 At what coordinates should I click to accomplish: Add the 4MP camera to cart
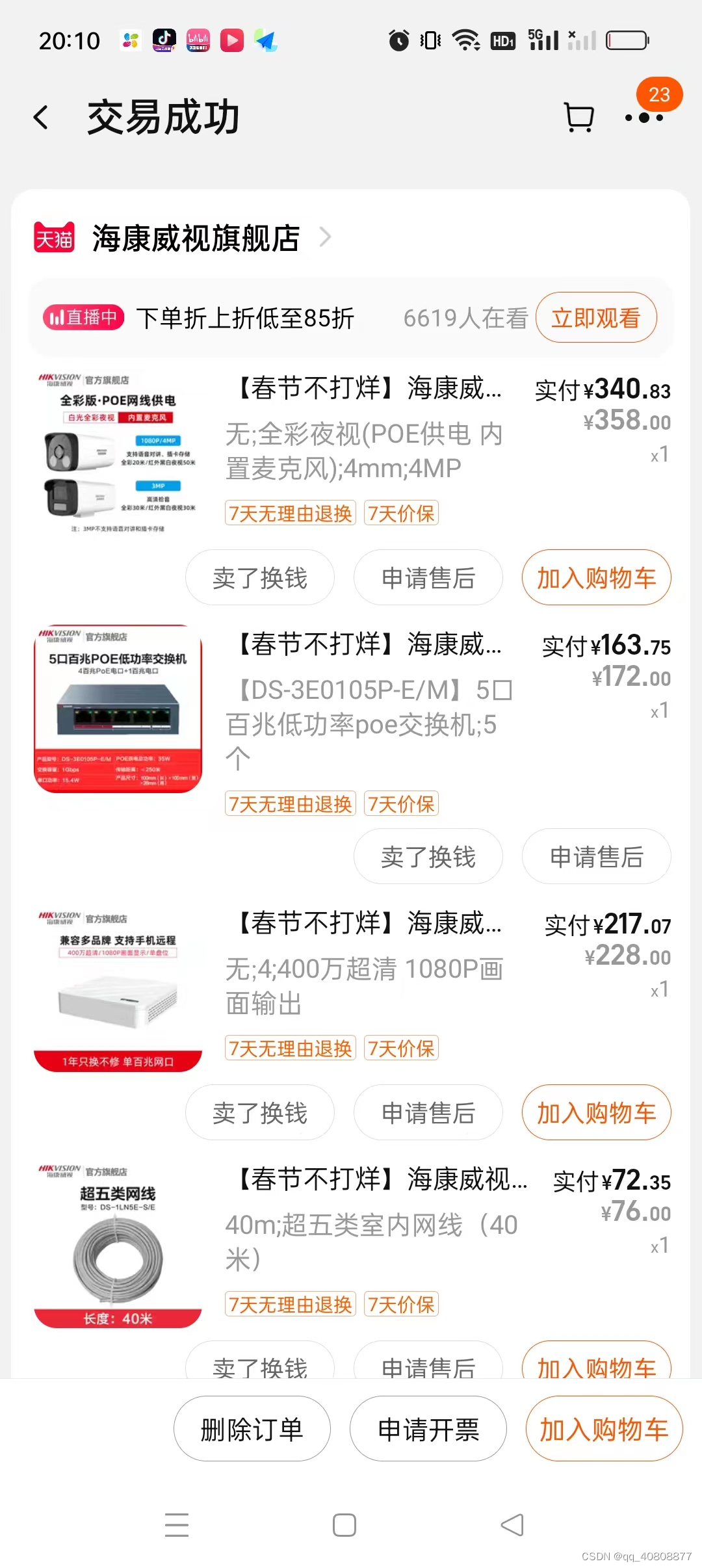596,578
